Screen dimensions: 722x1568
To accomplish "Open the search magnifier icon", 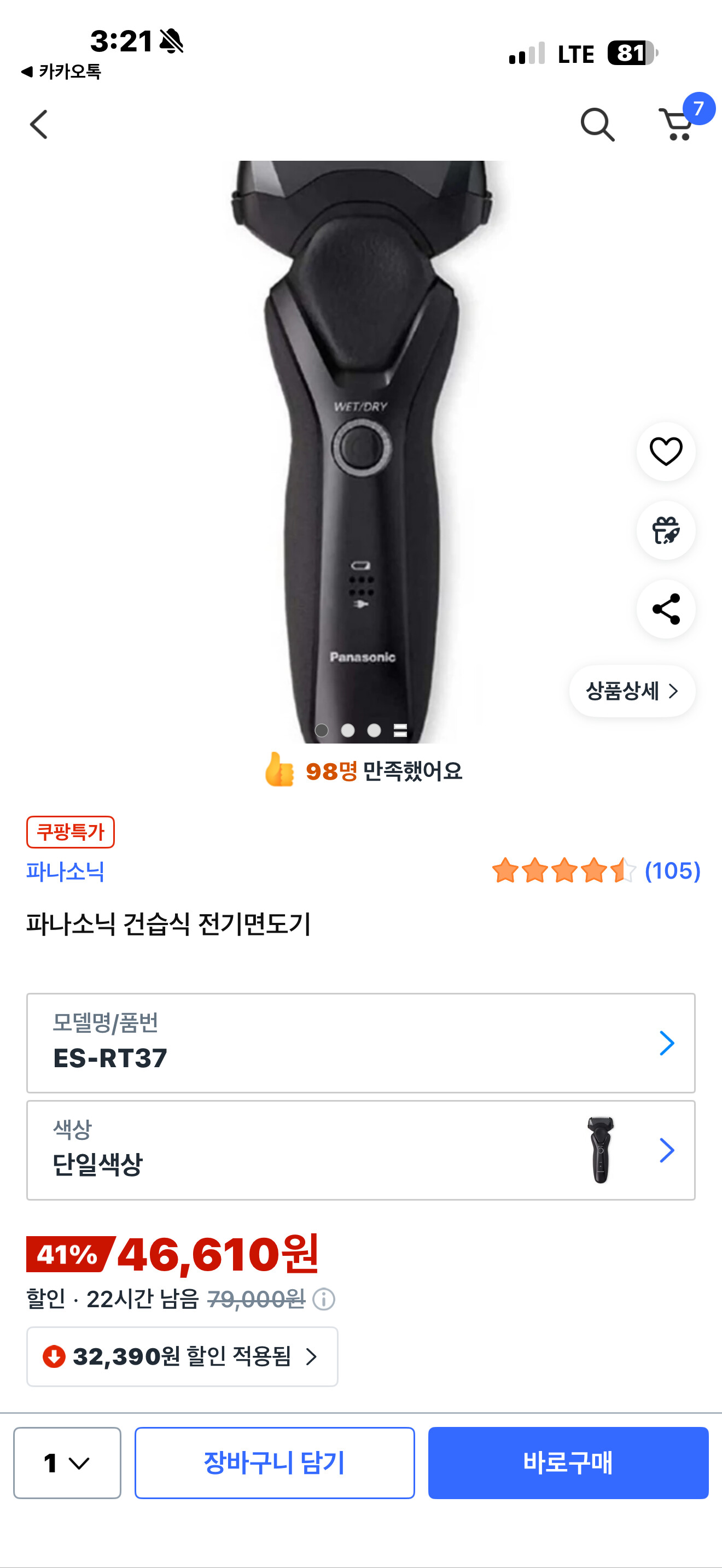I will coord(597,125).
